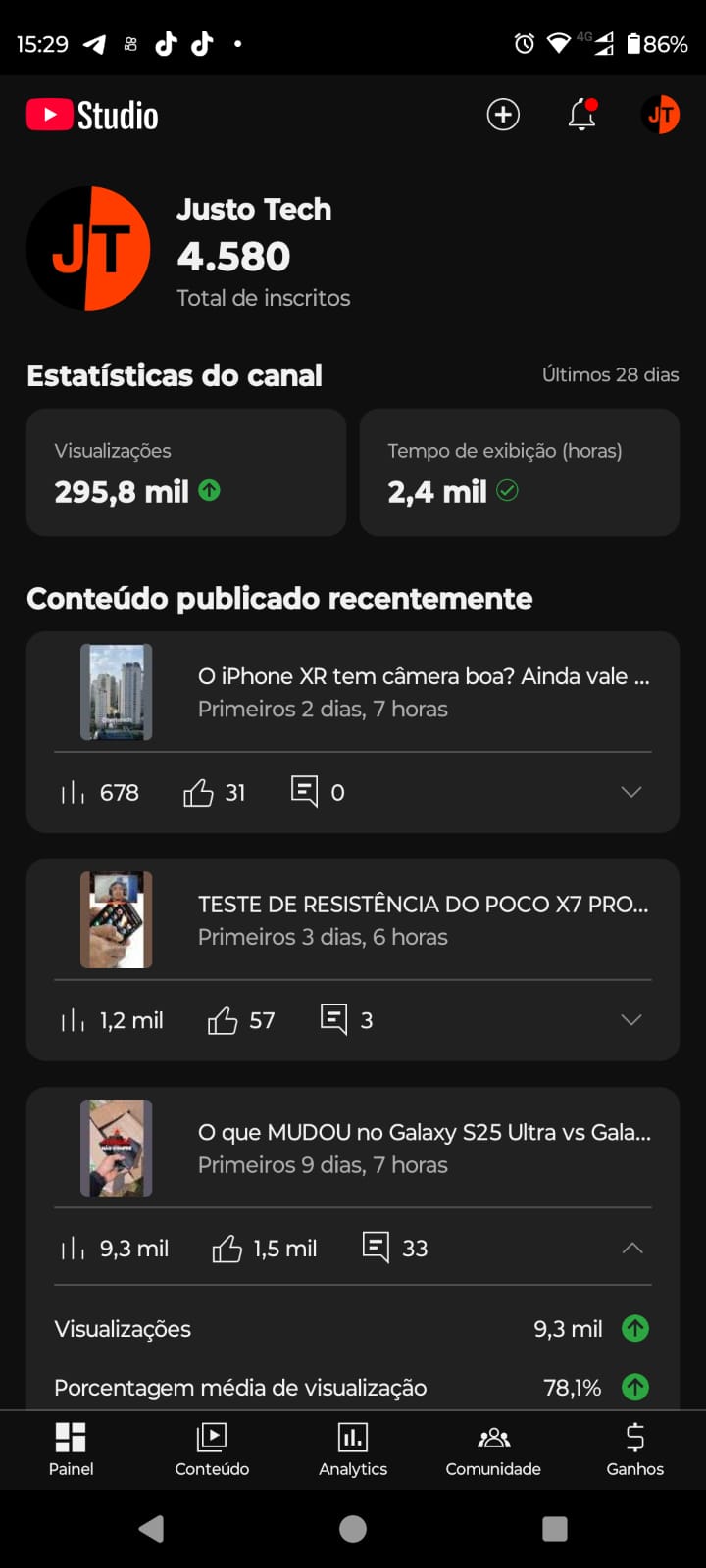The width and height of the screenshot is (706, 1568).
Task: Go to the system home screen
Action: 353,1529
